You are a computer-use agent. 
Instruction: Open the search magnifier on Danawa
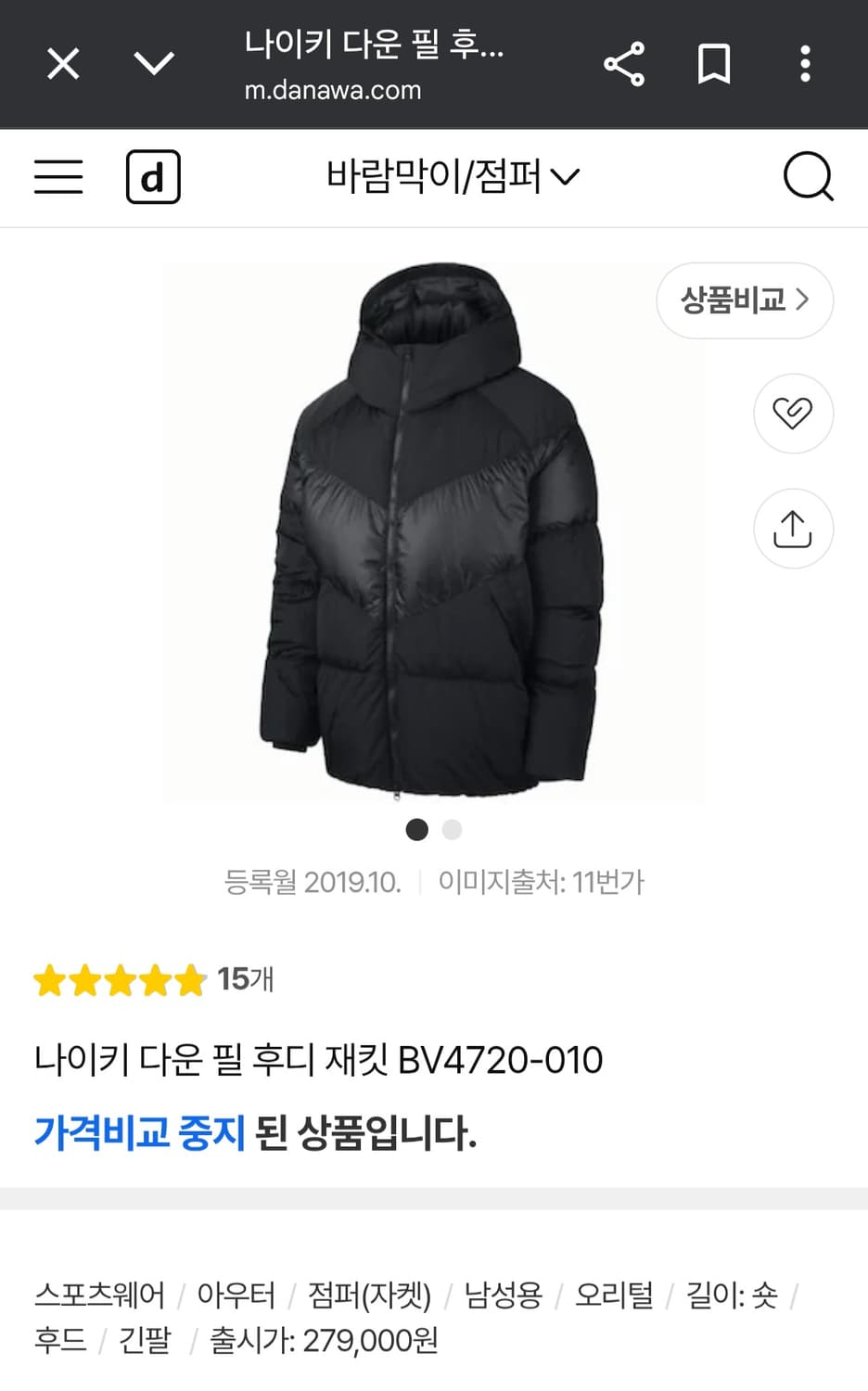809,178
